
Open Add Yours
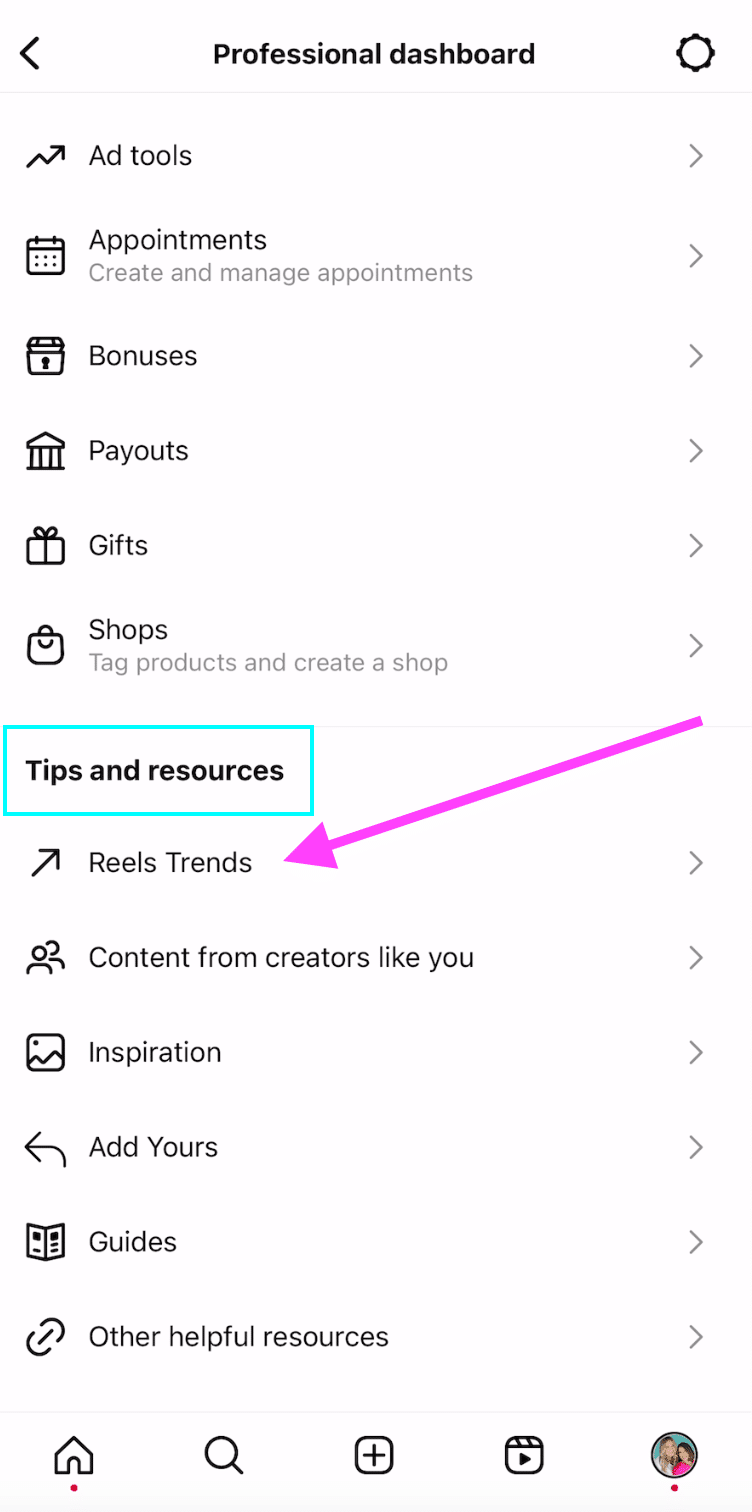[376, 1147]
